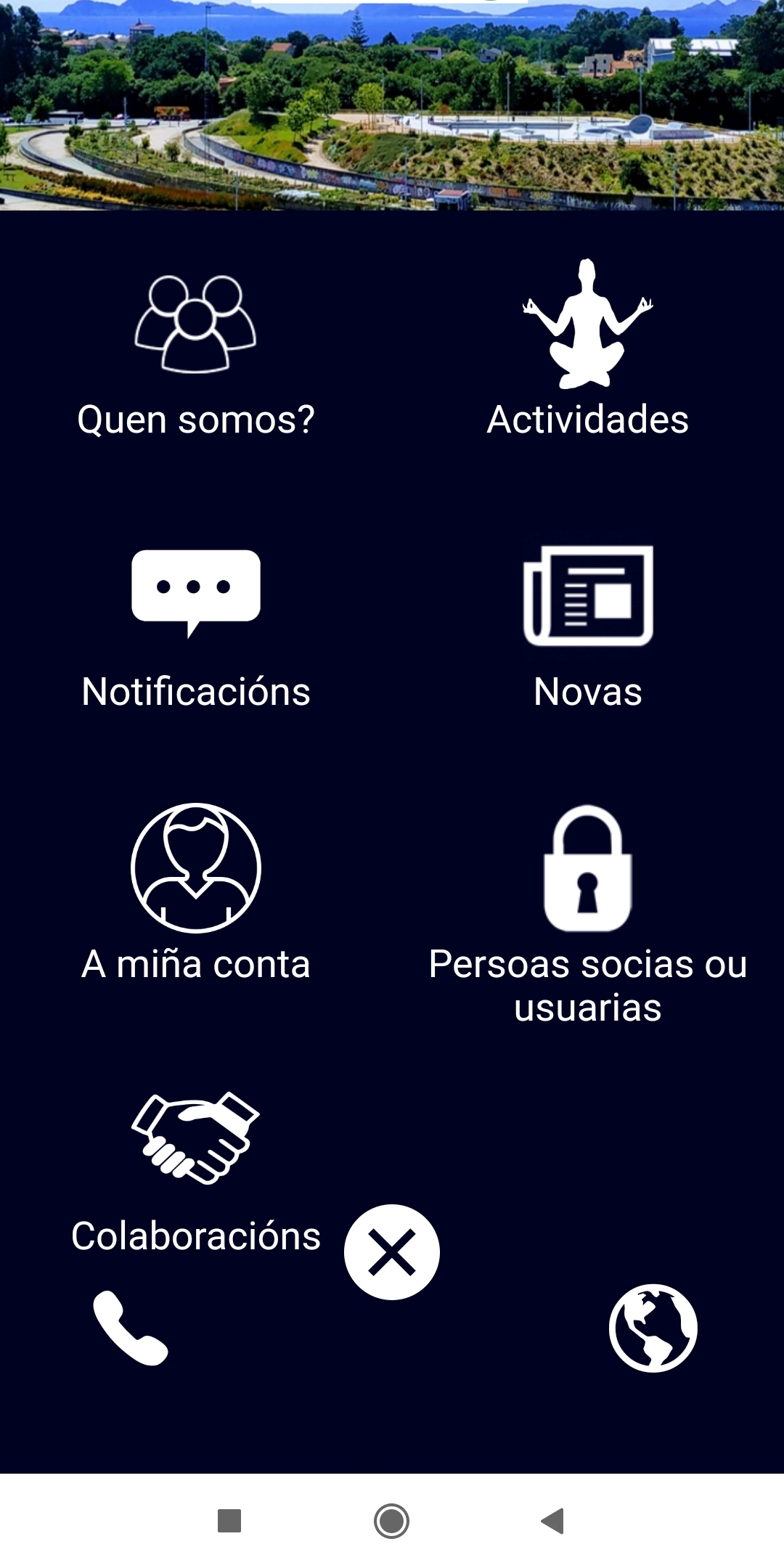Close the menu with the X button
Viewport: 784px width, 1568px height.
[x=392, y=1252]
